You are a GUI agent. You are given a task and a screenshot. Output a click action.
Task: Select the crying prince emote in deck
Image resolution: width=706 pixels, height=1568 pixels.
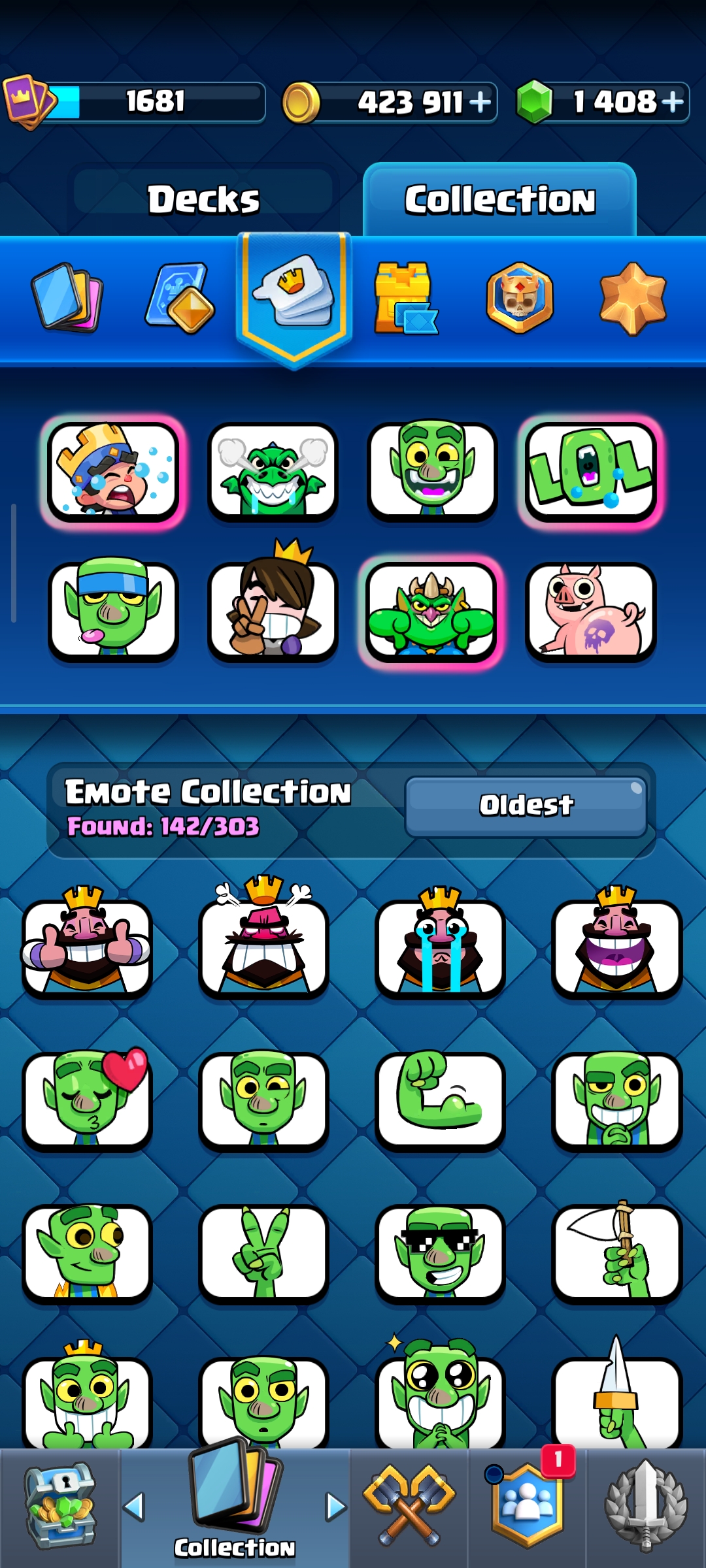pos(113,472)
